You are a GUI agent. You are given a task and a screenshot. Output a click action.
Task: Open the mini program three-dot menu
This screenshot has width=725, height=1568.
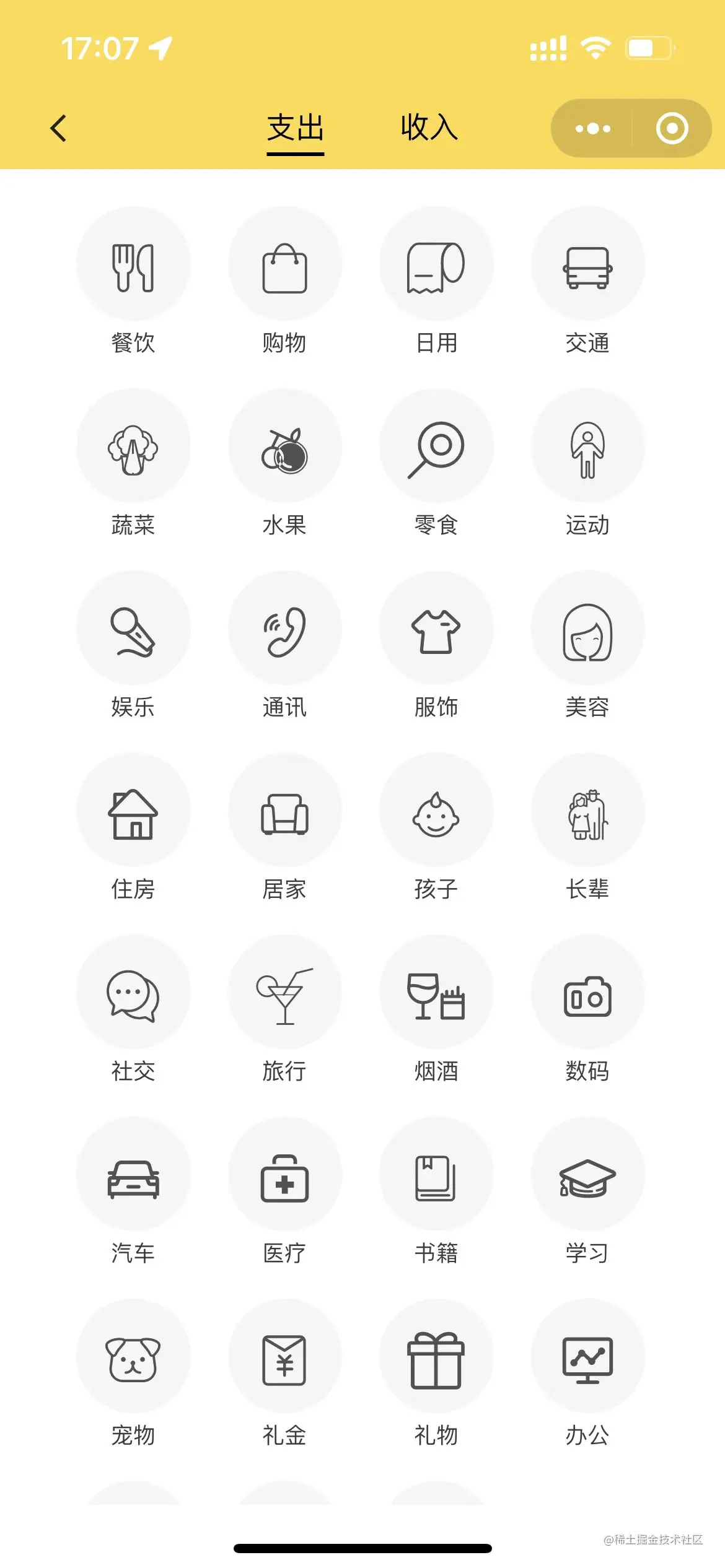pyautogui.click(x=592, y=129)
